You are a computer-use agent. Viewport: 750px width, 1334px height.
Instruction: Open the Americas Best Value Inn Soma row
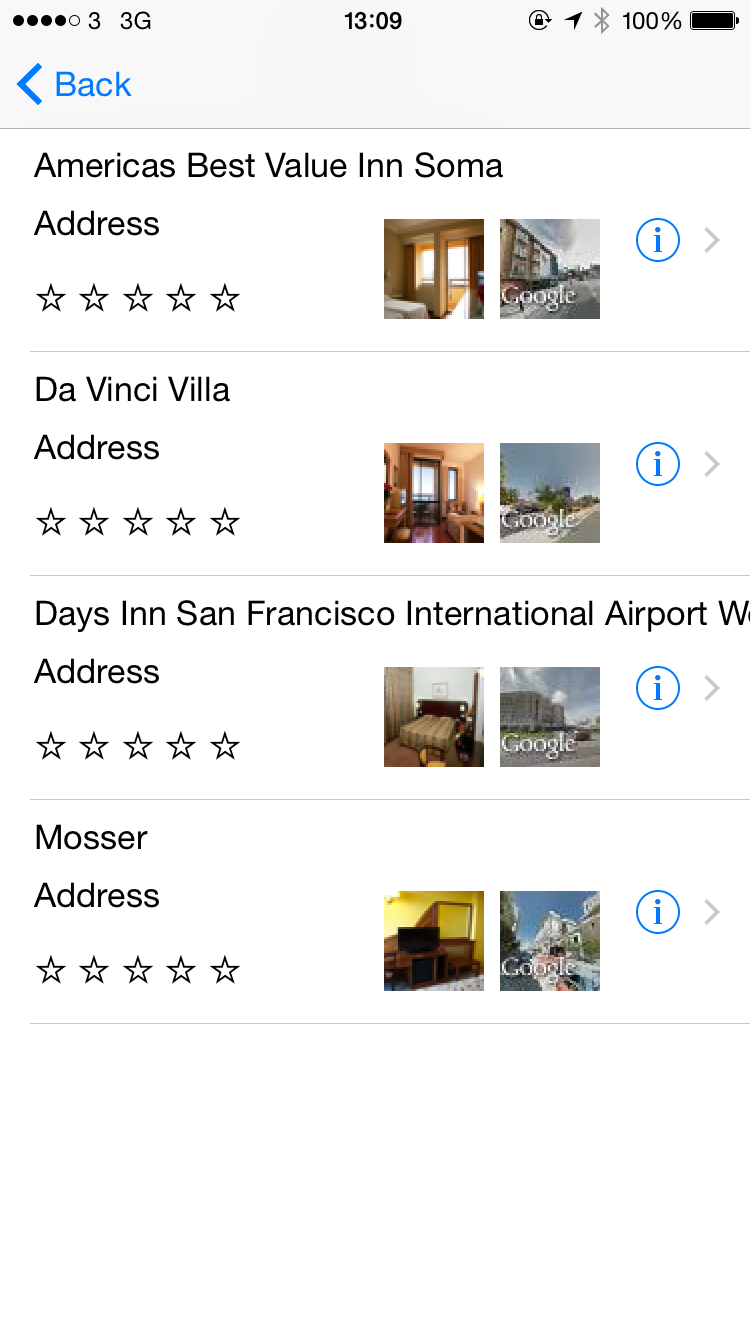click(268, 166)
